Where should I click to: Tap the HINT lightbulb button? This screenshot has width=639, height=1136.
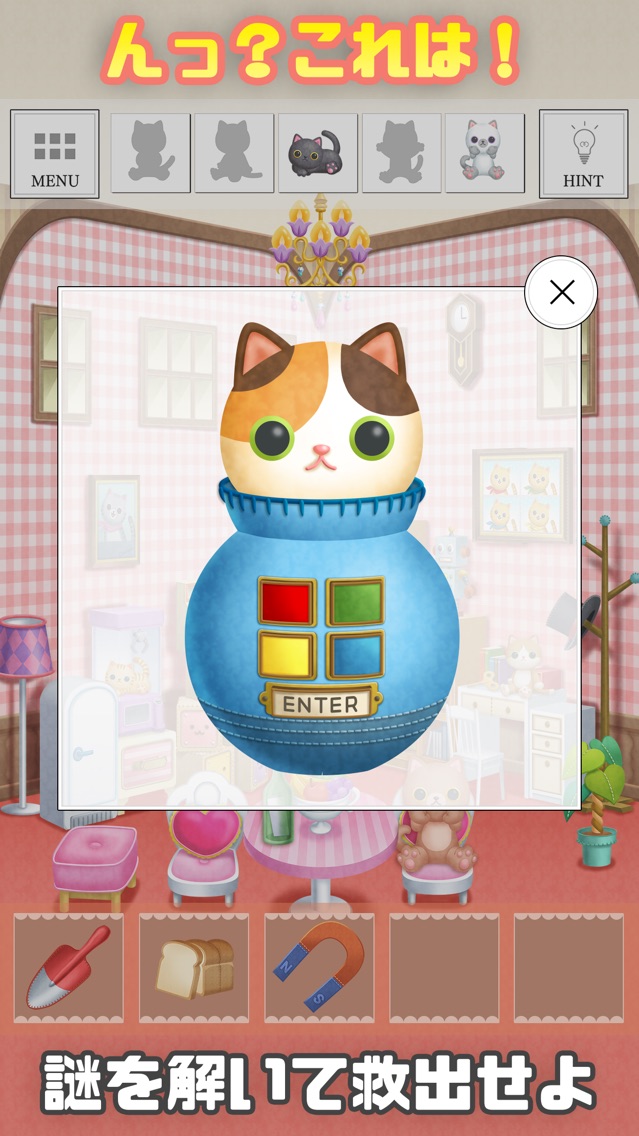coord(583,154)
